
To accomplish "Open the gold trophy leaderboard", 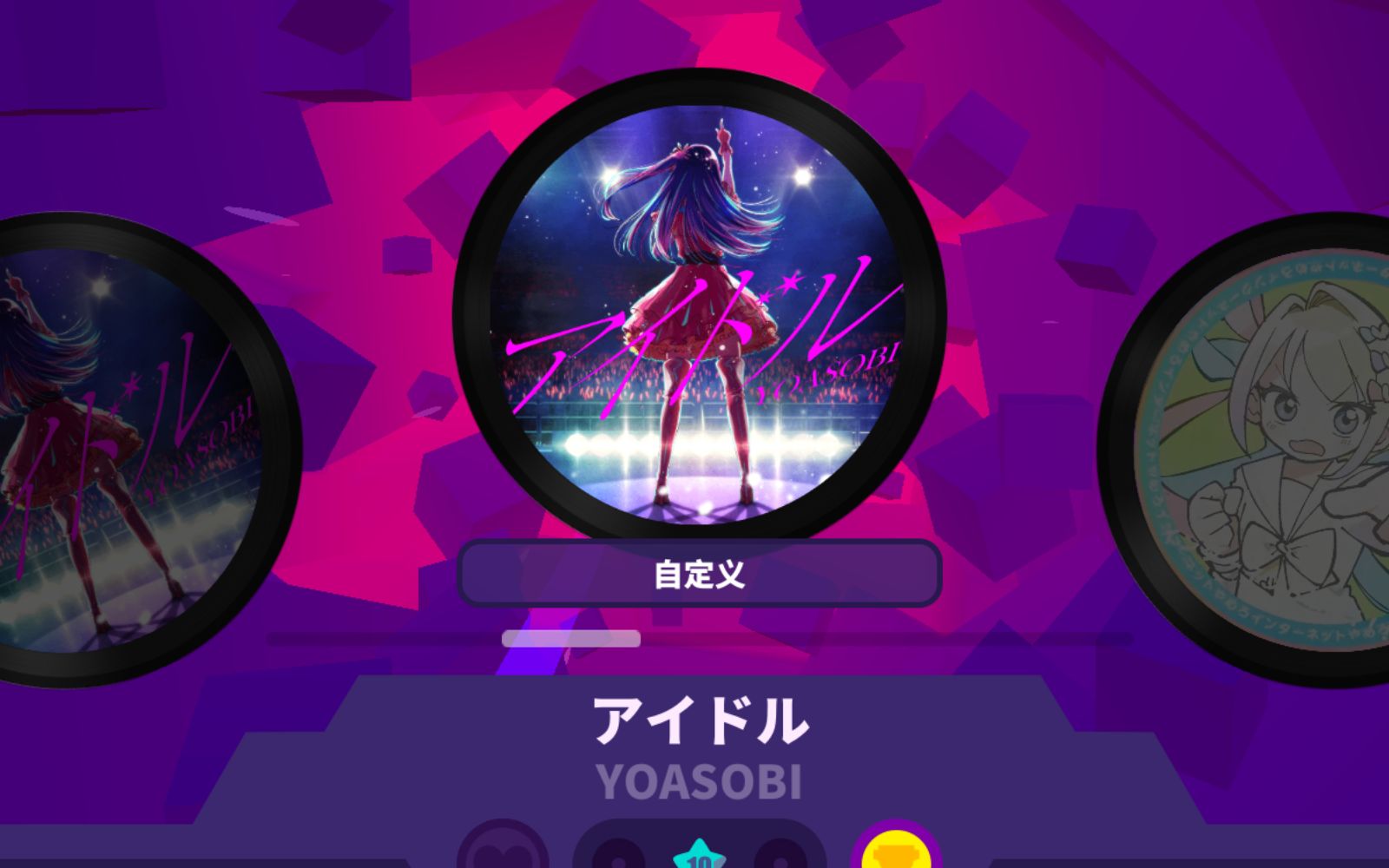I will (x=896, y=849).
